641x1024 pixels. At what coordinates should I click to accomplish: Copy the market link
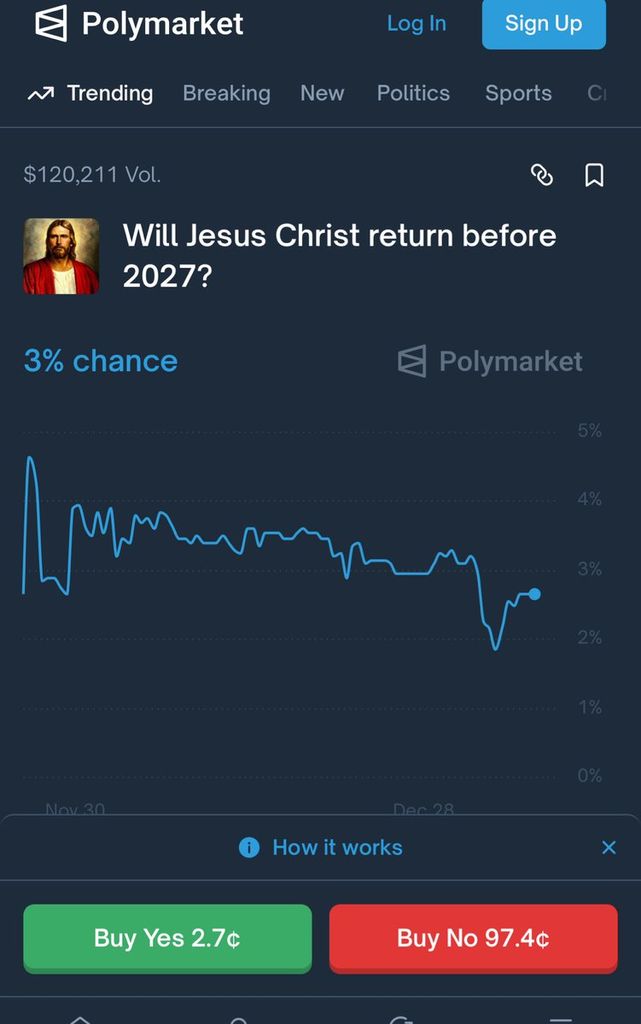(541, 176)
